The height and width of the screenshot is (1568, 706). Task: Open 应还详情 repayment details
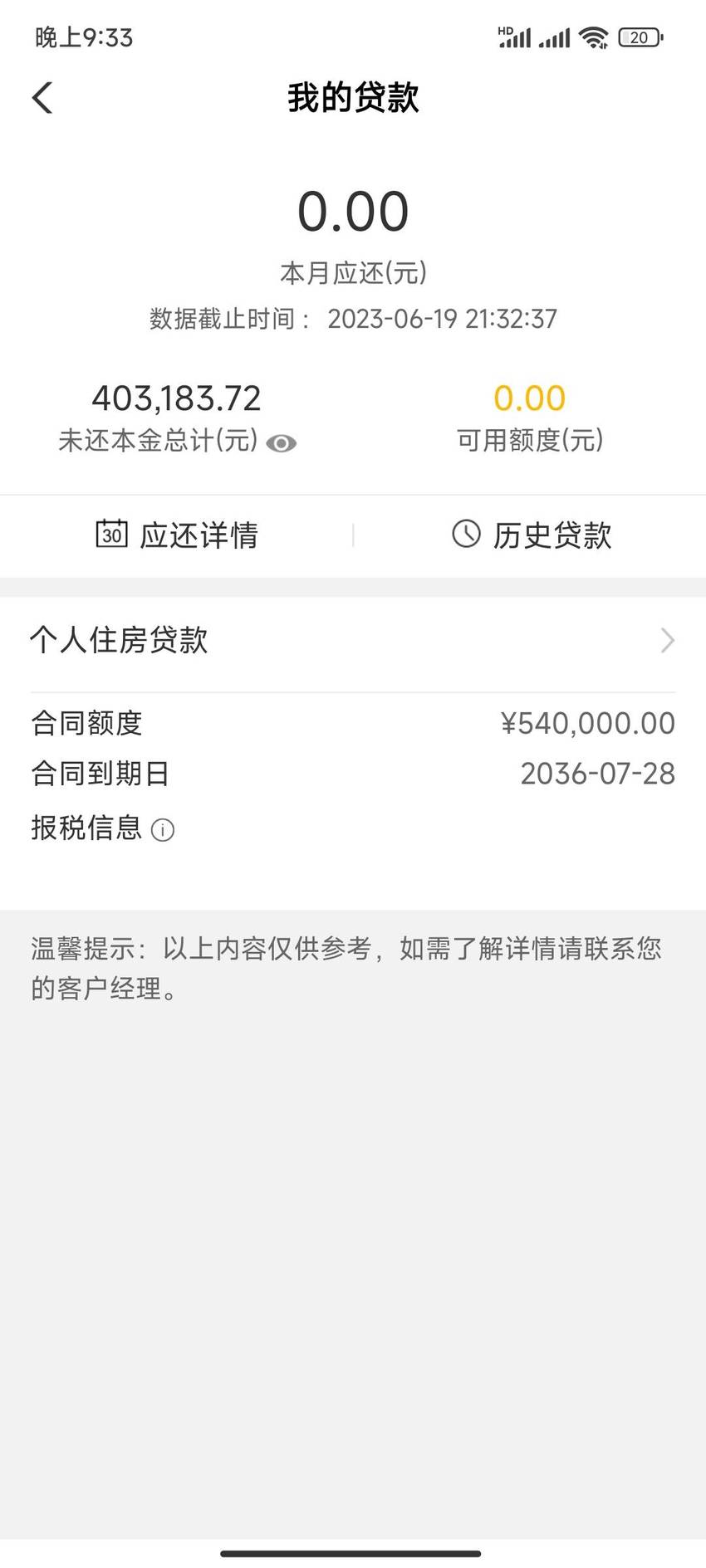pyautogui.click(x=177, y=535)
